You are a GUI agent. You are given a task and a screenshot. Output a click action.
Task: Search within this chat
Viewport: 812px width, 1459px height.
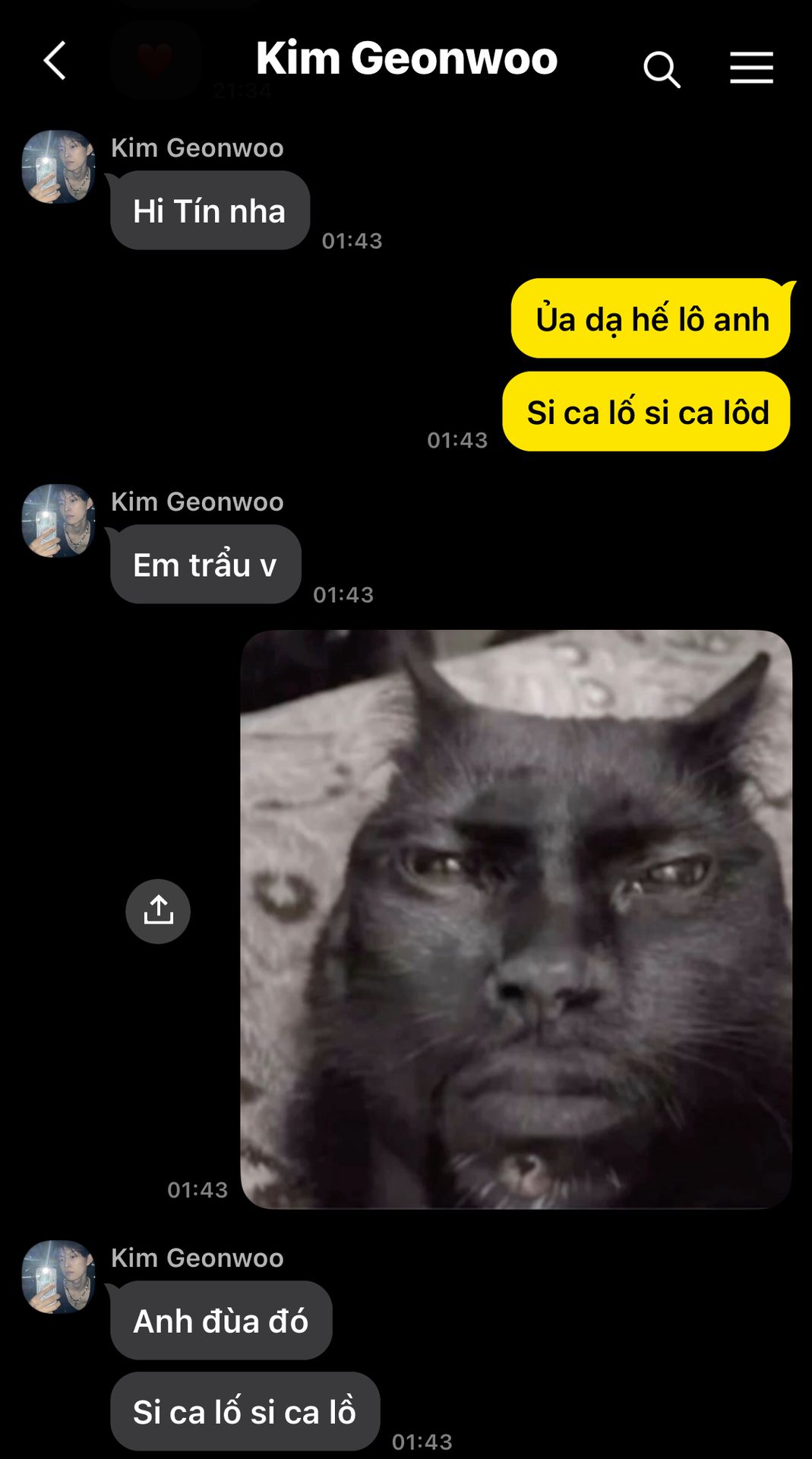click(661, 70)
